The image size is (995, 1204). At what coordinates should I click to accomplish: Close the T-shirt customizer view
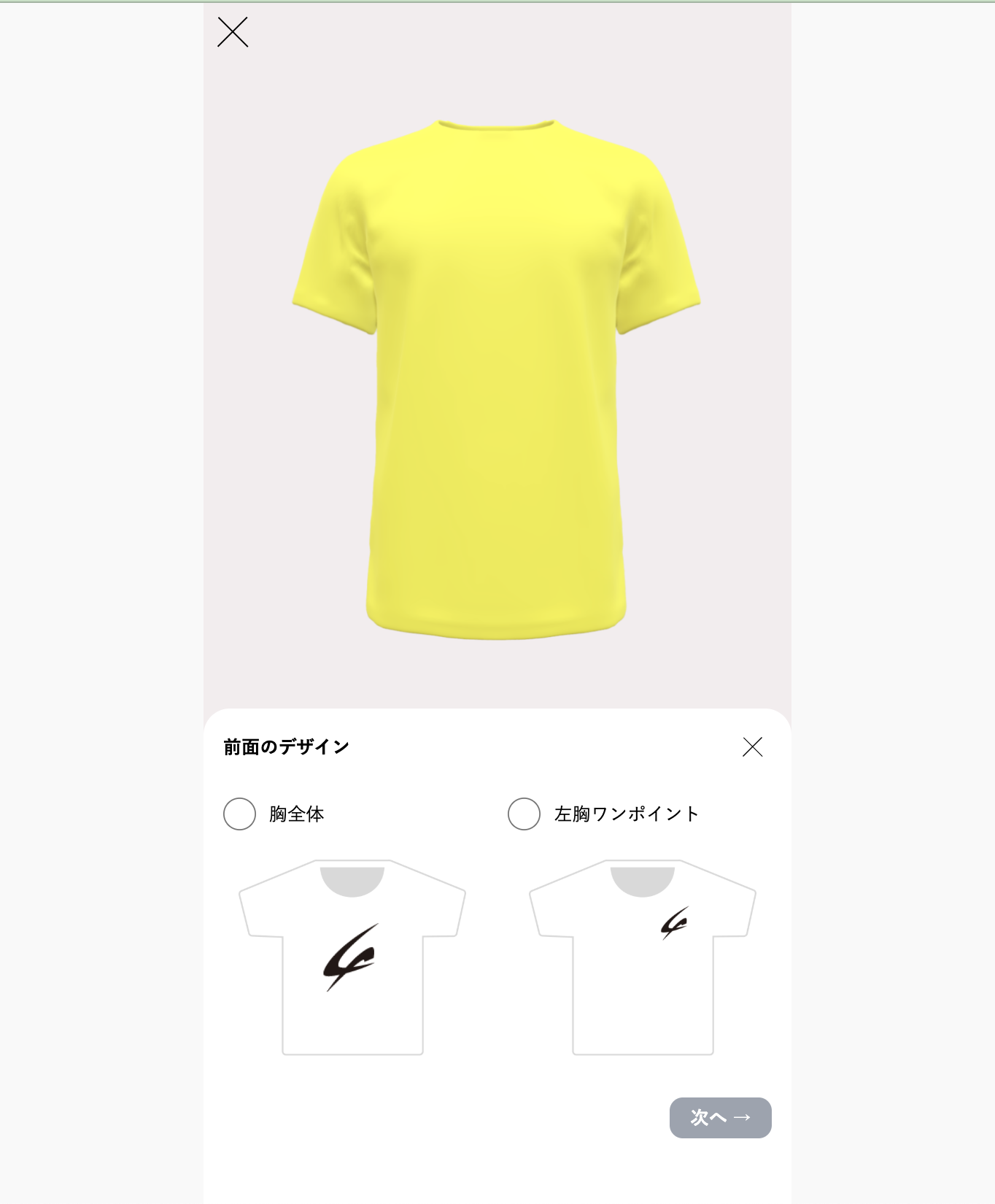[233, 32]
